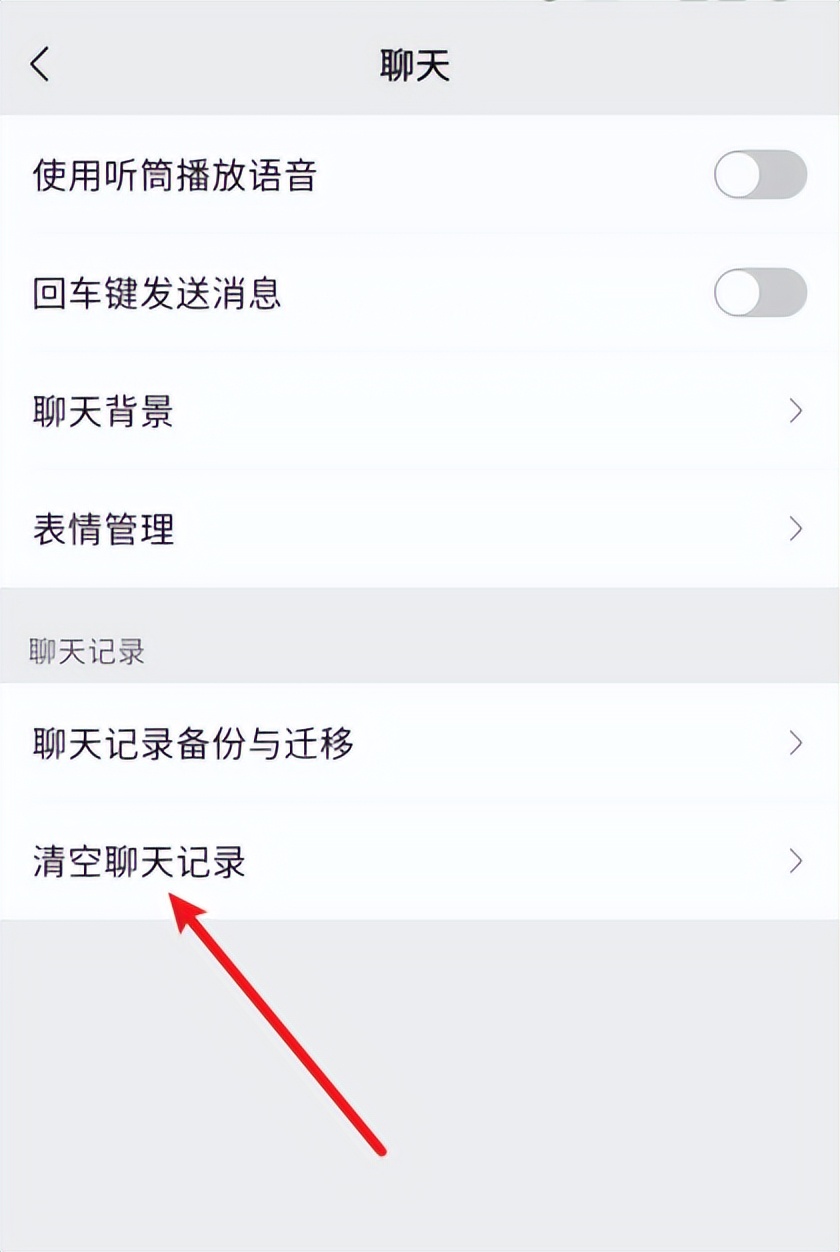Turn on 回车键发送消息 enter-to-send switch
Screen dimensions: 840x1252
[x=762, y=290]
